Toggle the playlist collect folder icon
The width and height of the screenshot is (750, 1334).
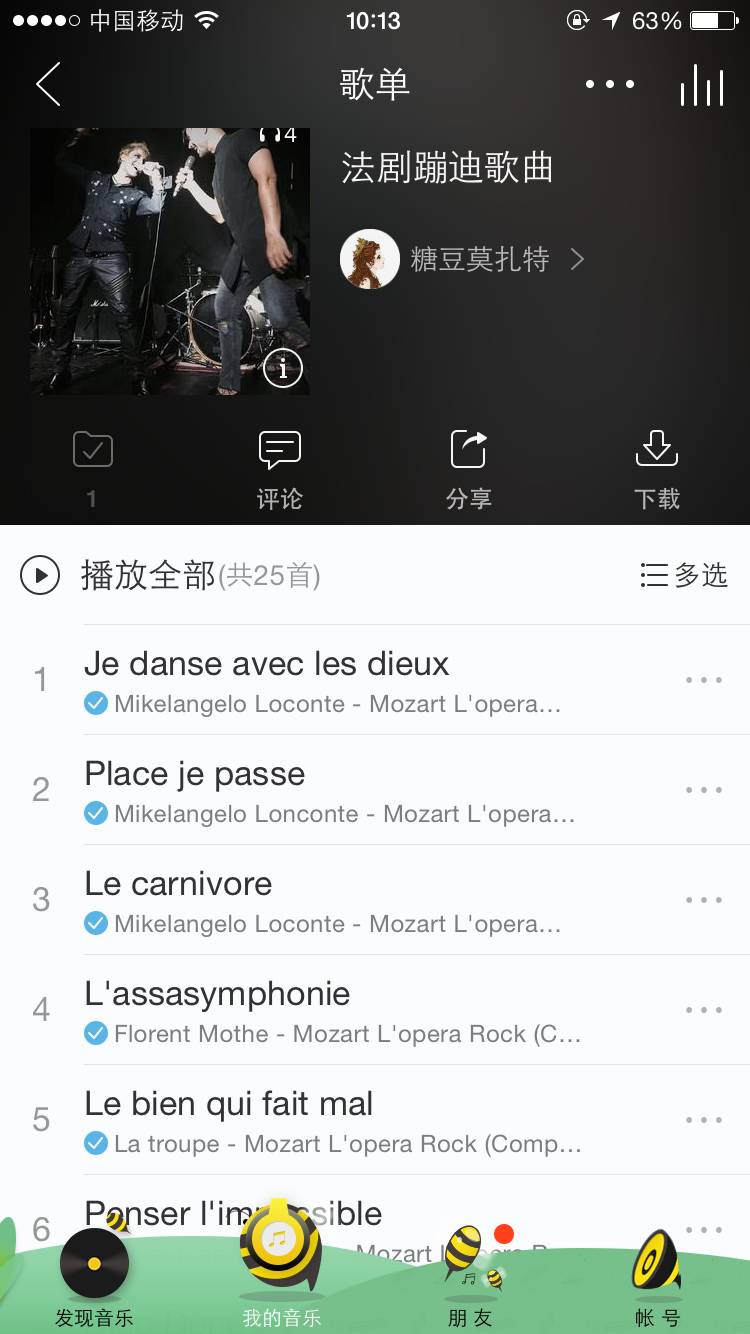coord(93,450)
